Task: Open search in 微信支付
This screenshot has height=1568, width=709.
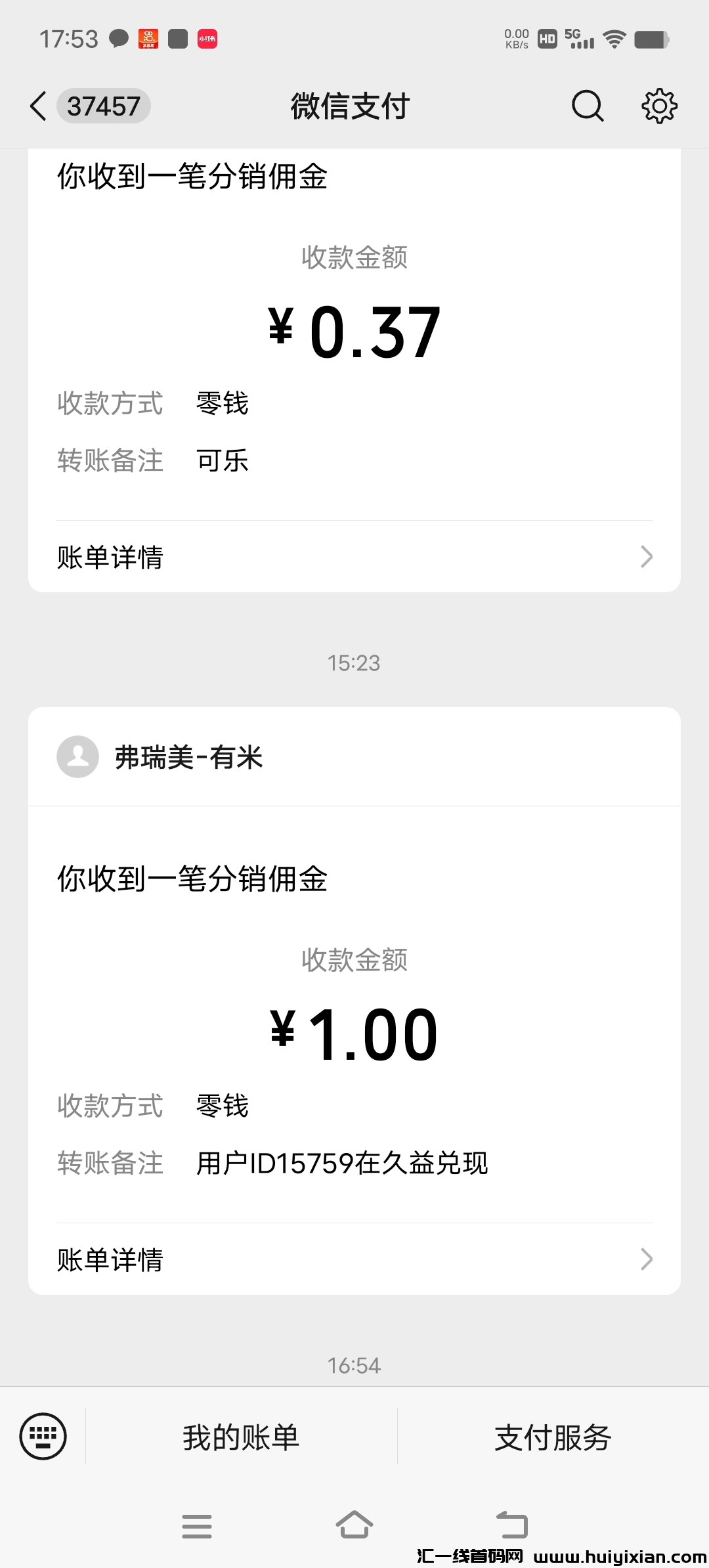Action: click(x=587, y=106)
